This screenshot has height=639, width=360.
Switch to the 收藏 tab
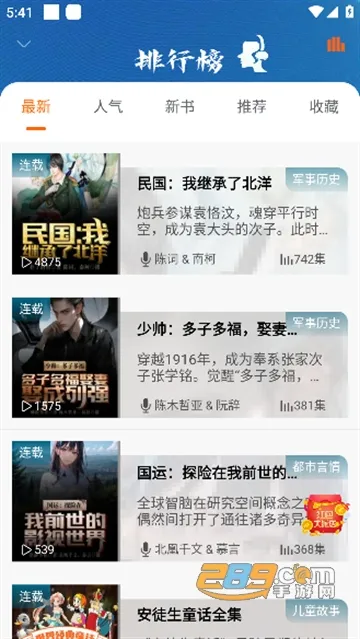point(324,107)
